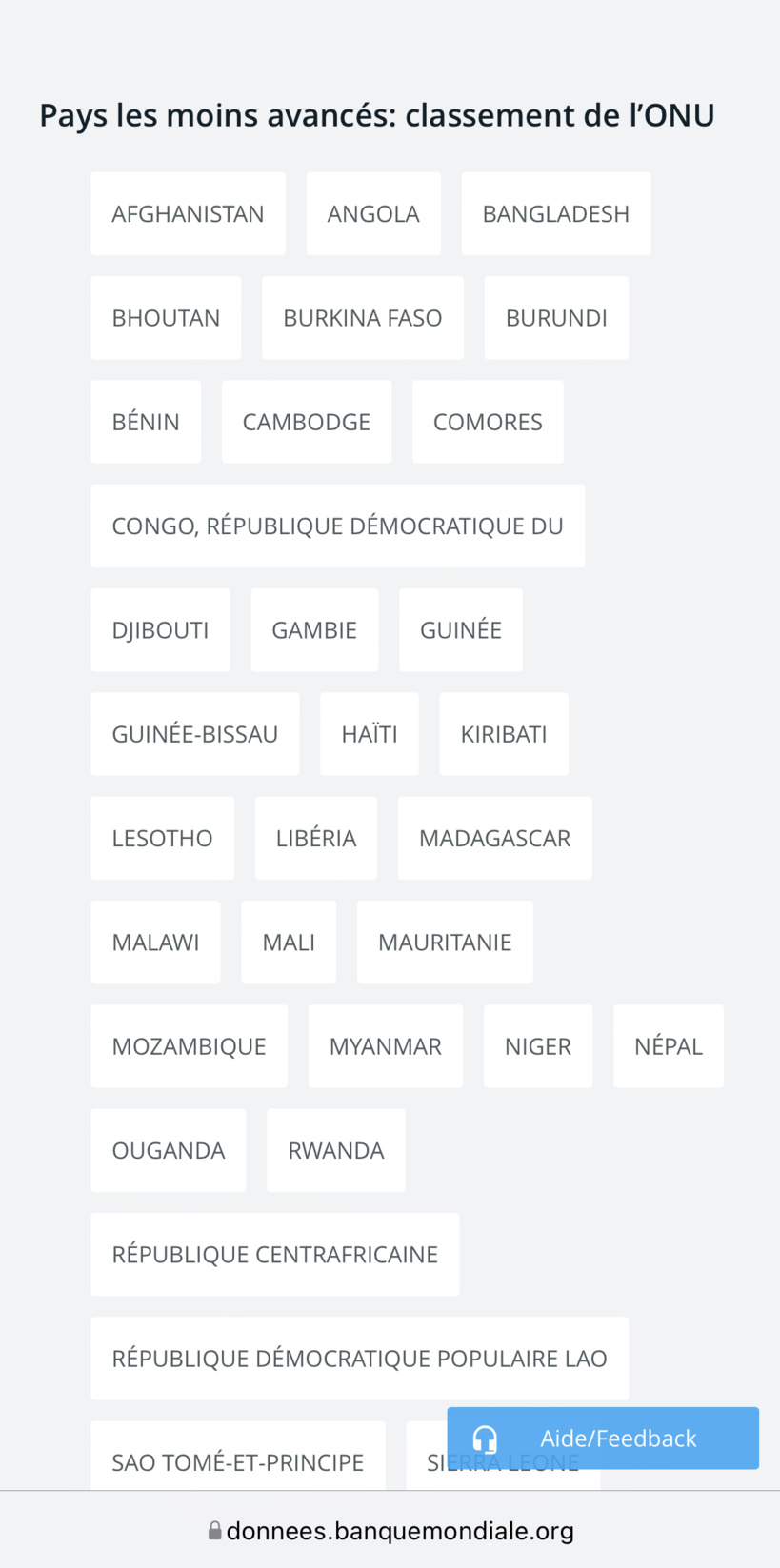Choose the Mali chip
780x1568 pixels.
289,942
